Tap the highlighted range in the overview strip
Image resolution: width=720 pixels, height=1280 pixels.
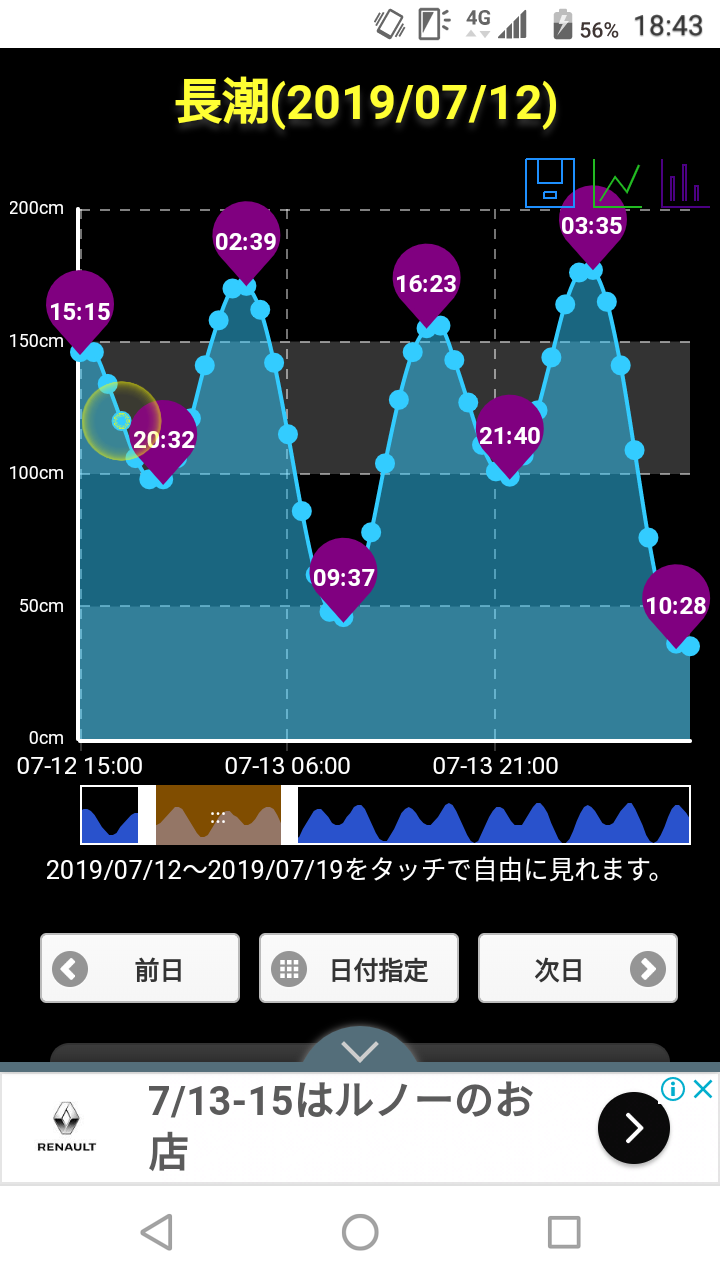point(218,816)
